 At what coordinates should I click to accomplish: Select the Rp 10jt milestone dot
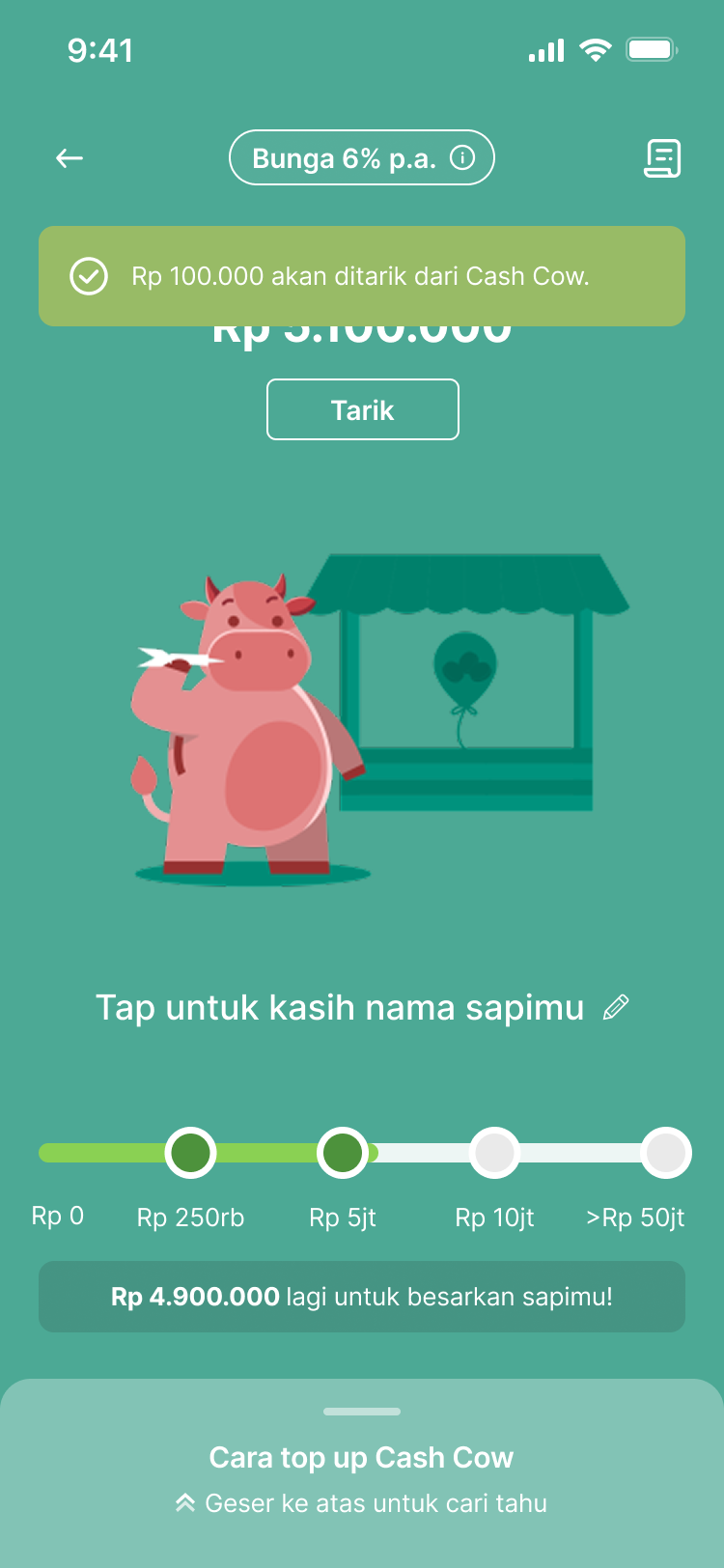(494, 1153)
